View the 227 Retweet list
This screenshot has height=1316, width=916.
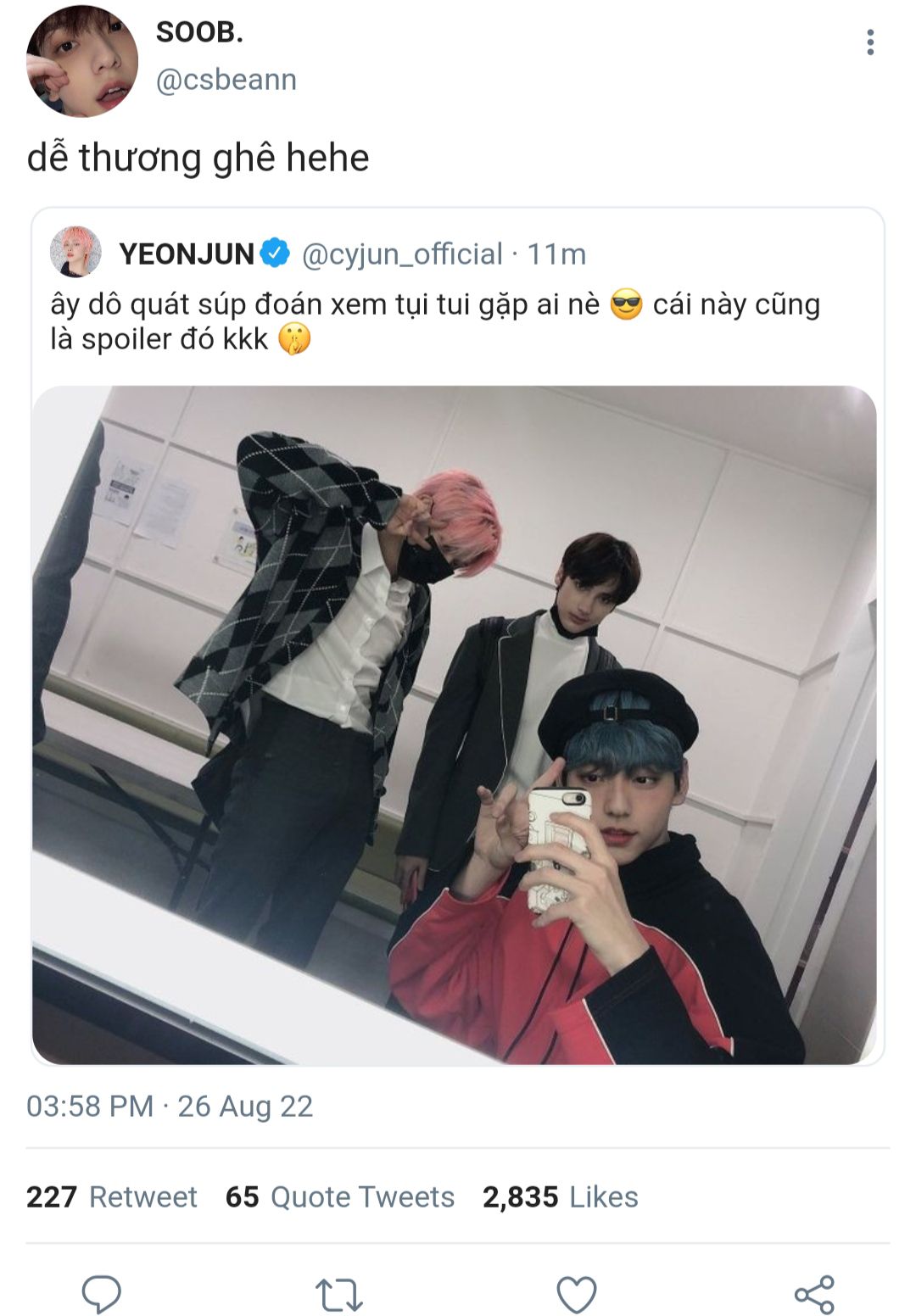pyautogui.click(x=111, y=1196)
